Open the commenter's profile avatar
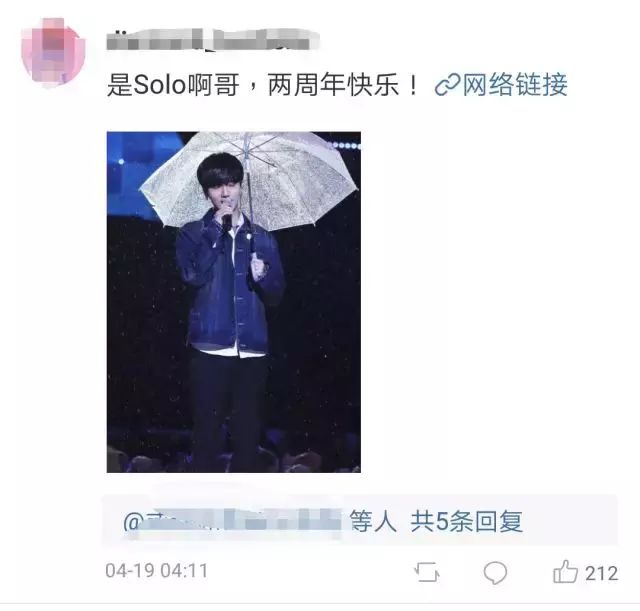640x611 pixels. [51, 58]
